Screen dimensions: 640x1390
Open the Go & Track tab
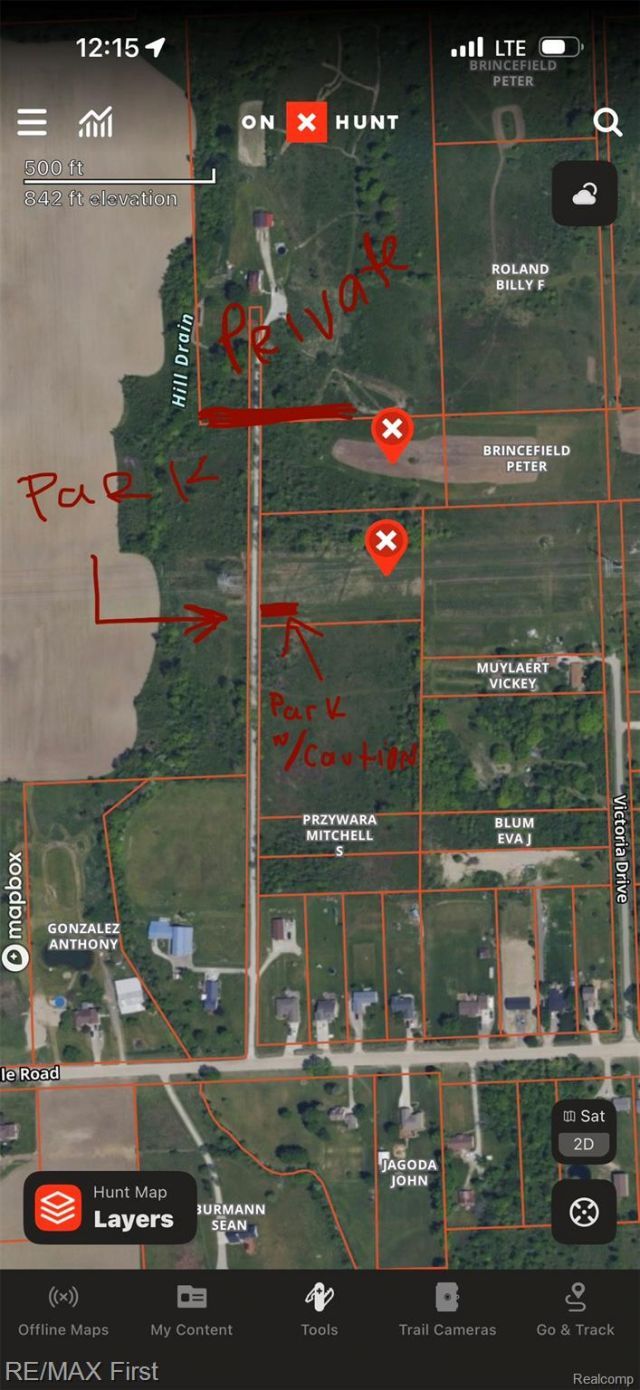point(576,1310)
